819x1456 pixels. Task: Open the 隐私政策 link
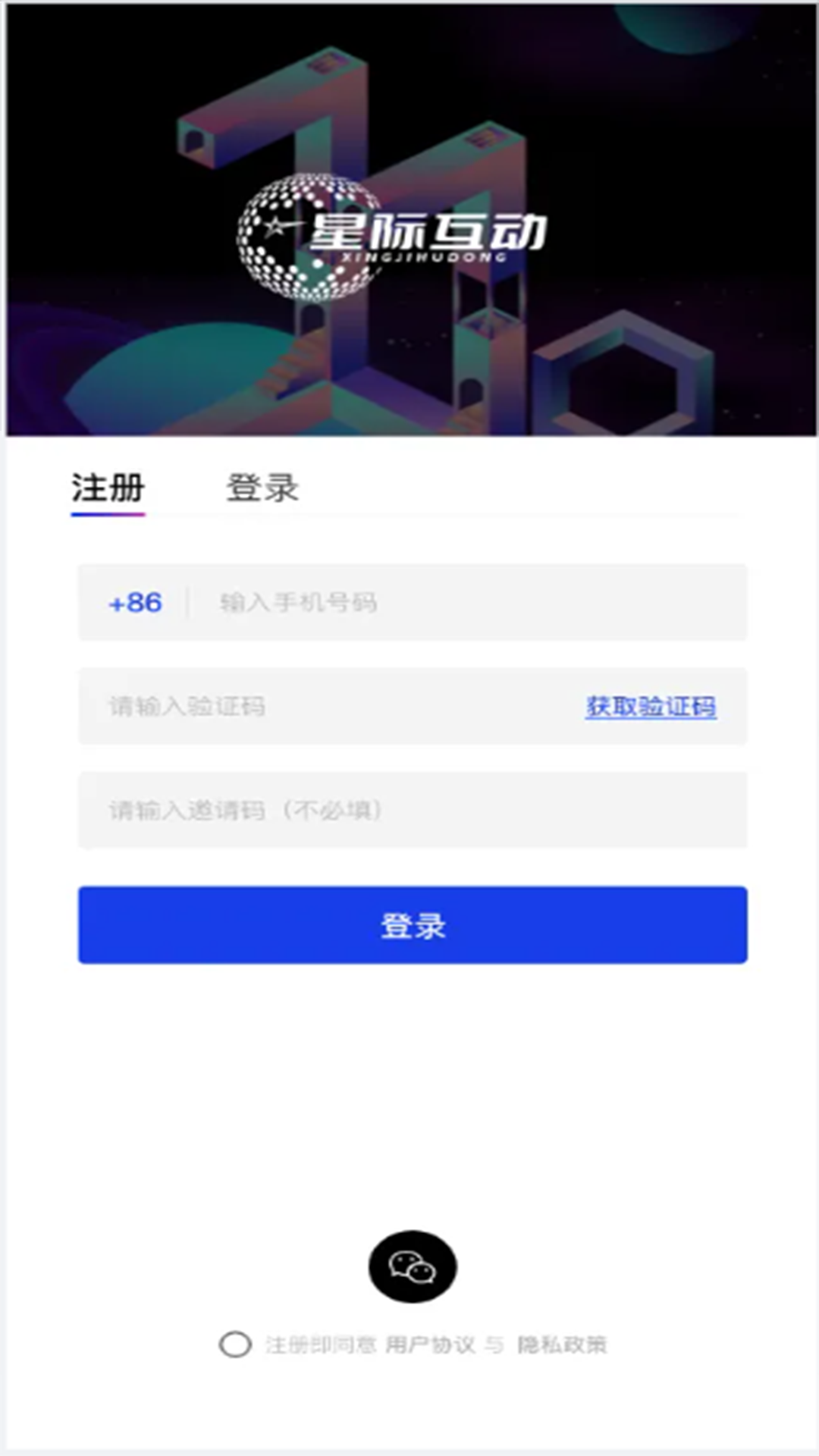tap(562, 1345)
